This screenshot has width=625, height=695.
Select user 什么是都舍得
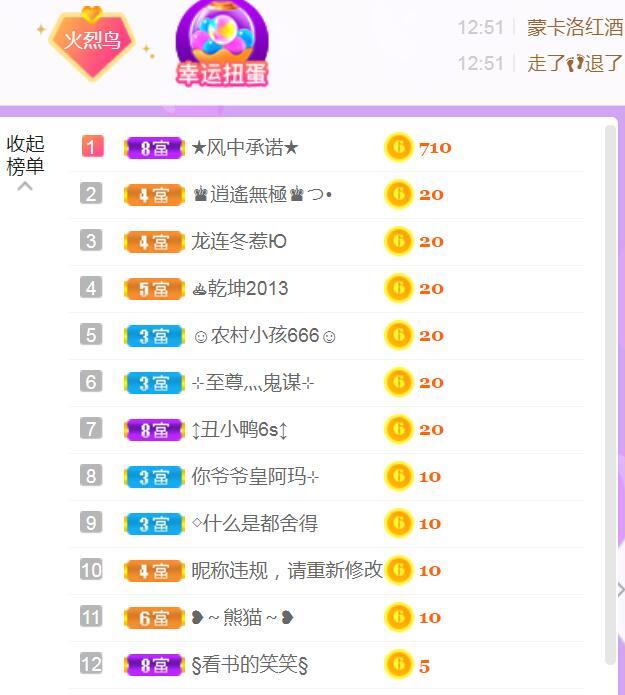point(254,523)
